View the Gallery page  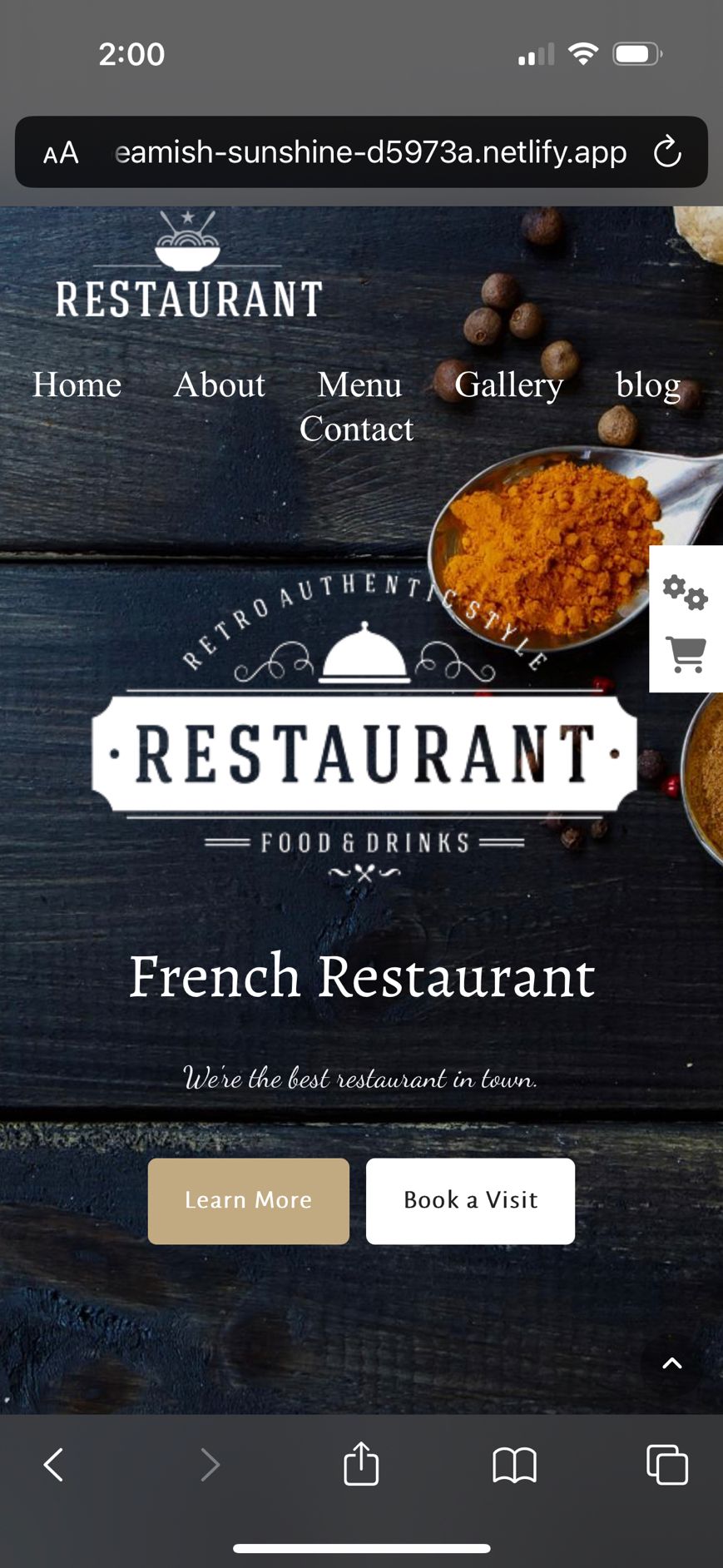tap(508, 385)
